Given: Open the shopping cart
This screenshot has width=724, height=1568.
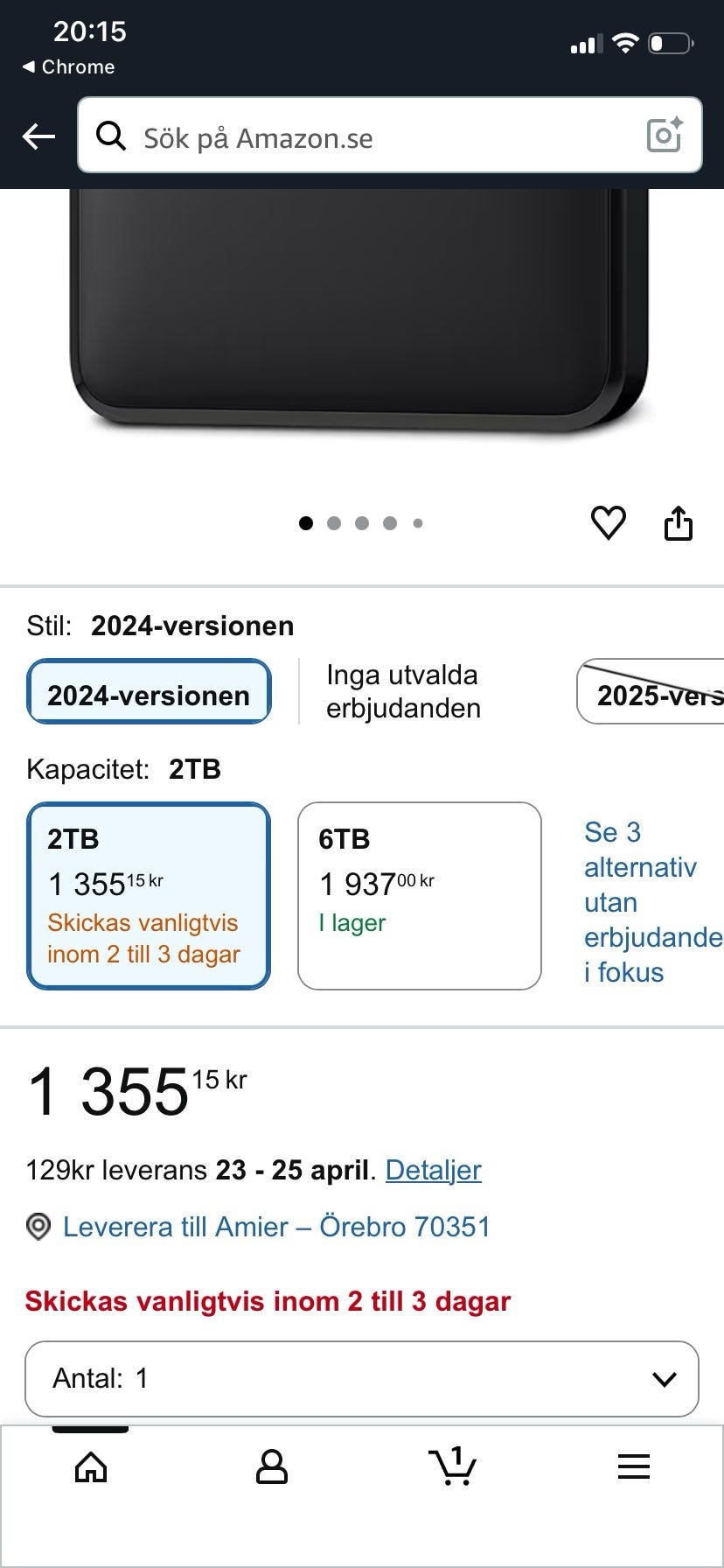Looking at the screenshot, I should tap(452, 1466).
